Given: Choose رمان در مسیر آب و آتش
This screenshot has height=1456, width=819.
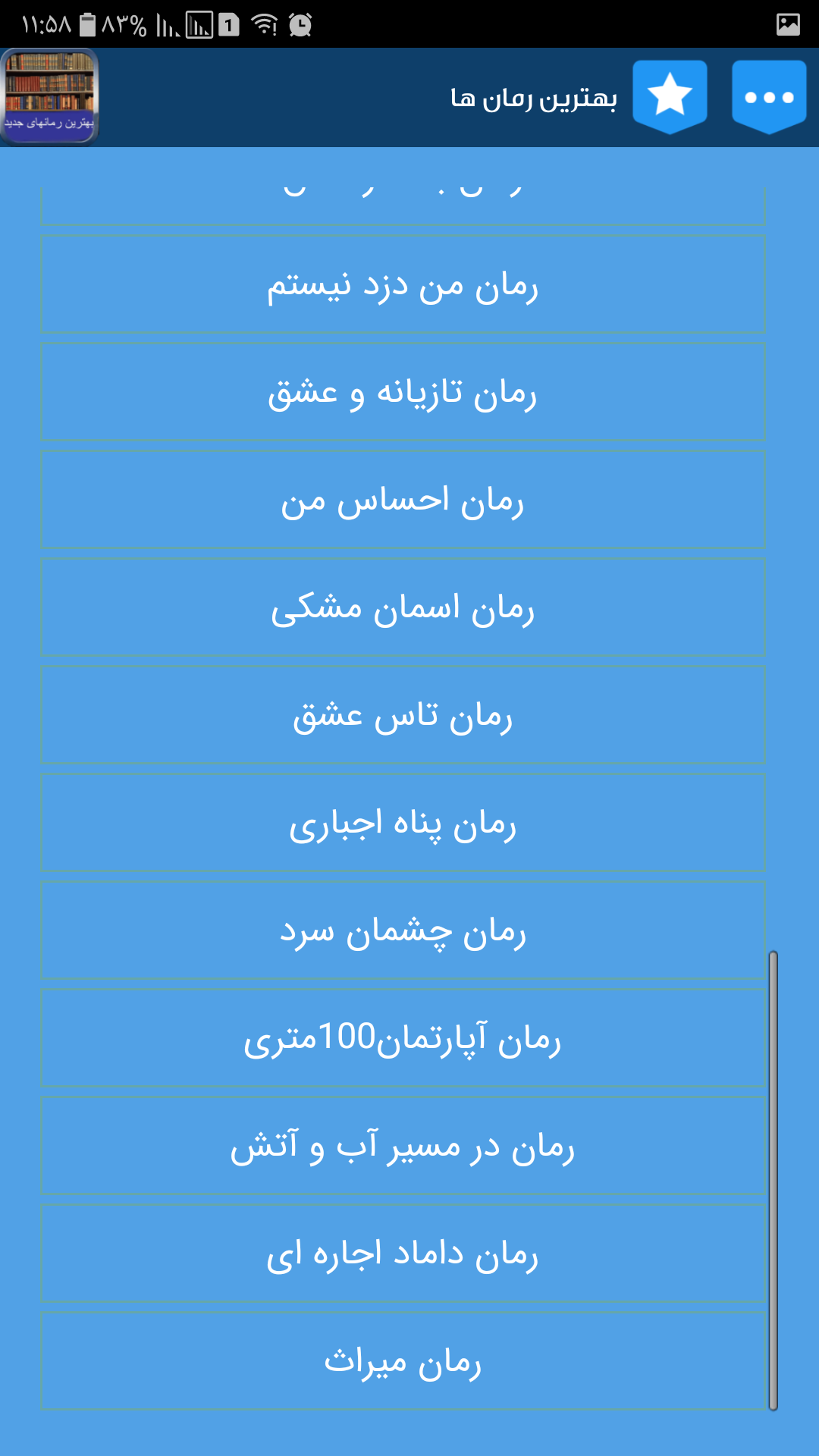Looking at the screenshot, I should [403, 1146].
